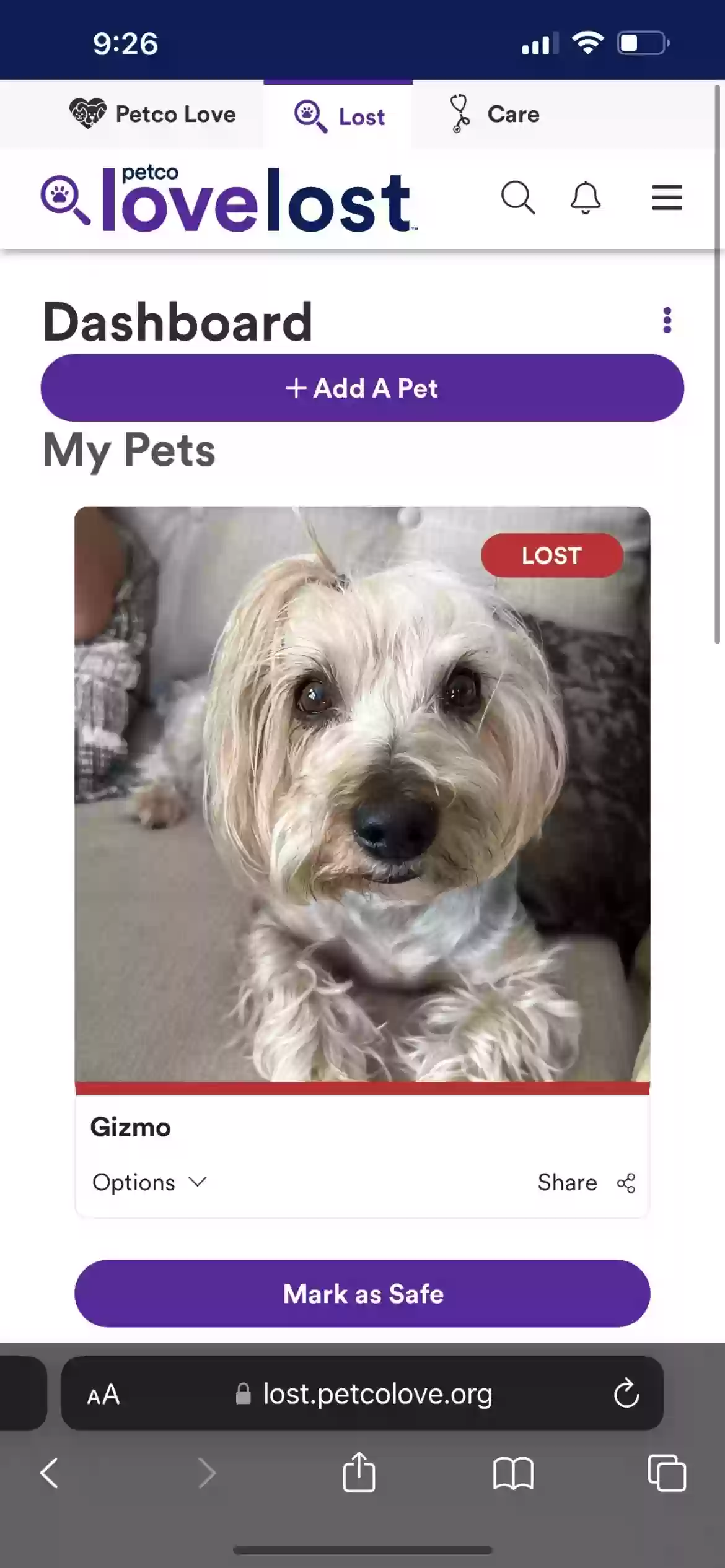Open Dashboard three-dot overflow menu

click(667, 320)
